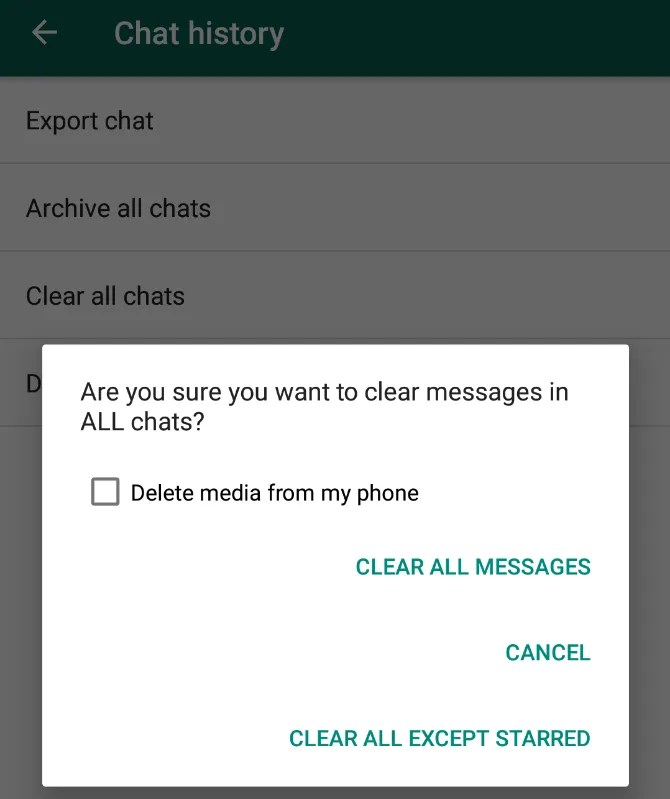Check the Delete media from my phone box

coord(105,492)
